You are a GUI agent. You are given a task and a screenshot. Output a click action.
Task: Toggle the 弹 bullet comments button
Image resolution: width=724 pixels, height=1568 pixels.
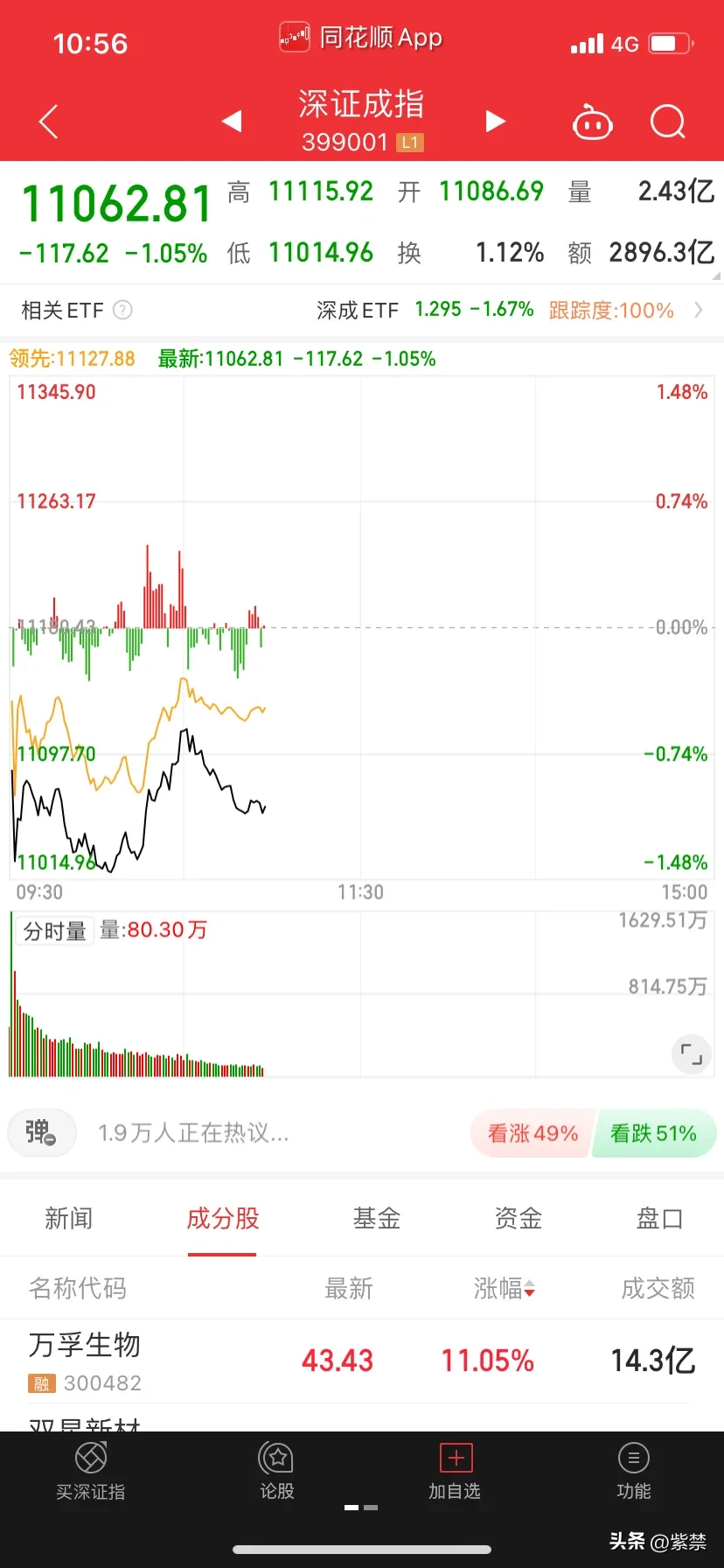pyautogui.click(x=41, y=1132)
